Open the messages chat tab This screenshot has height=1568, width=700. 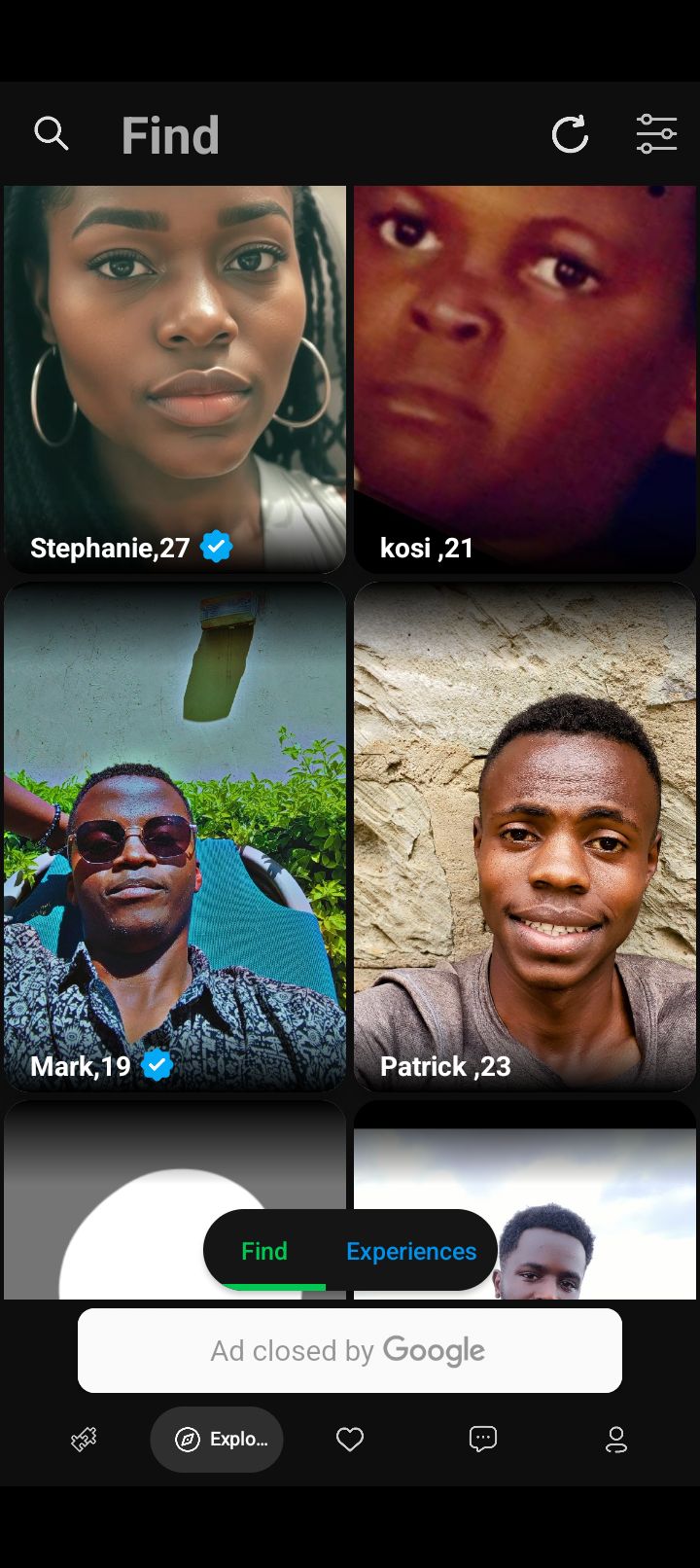[483, 1440]
